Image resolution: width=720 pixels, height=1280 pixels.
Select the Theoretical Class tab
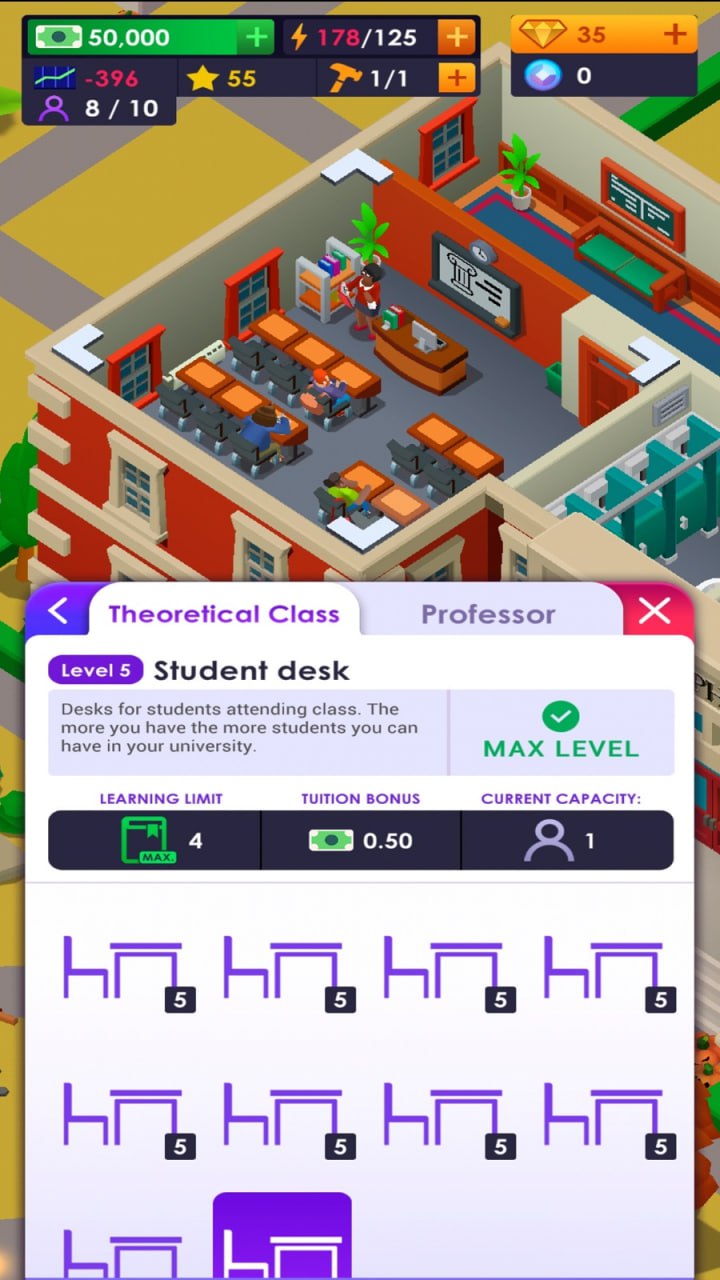(x=223, y=614)
